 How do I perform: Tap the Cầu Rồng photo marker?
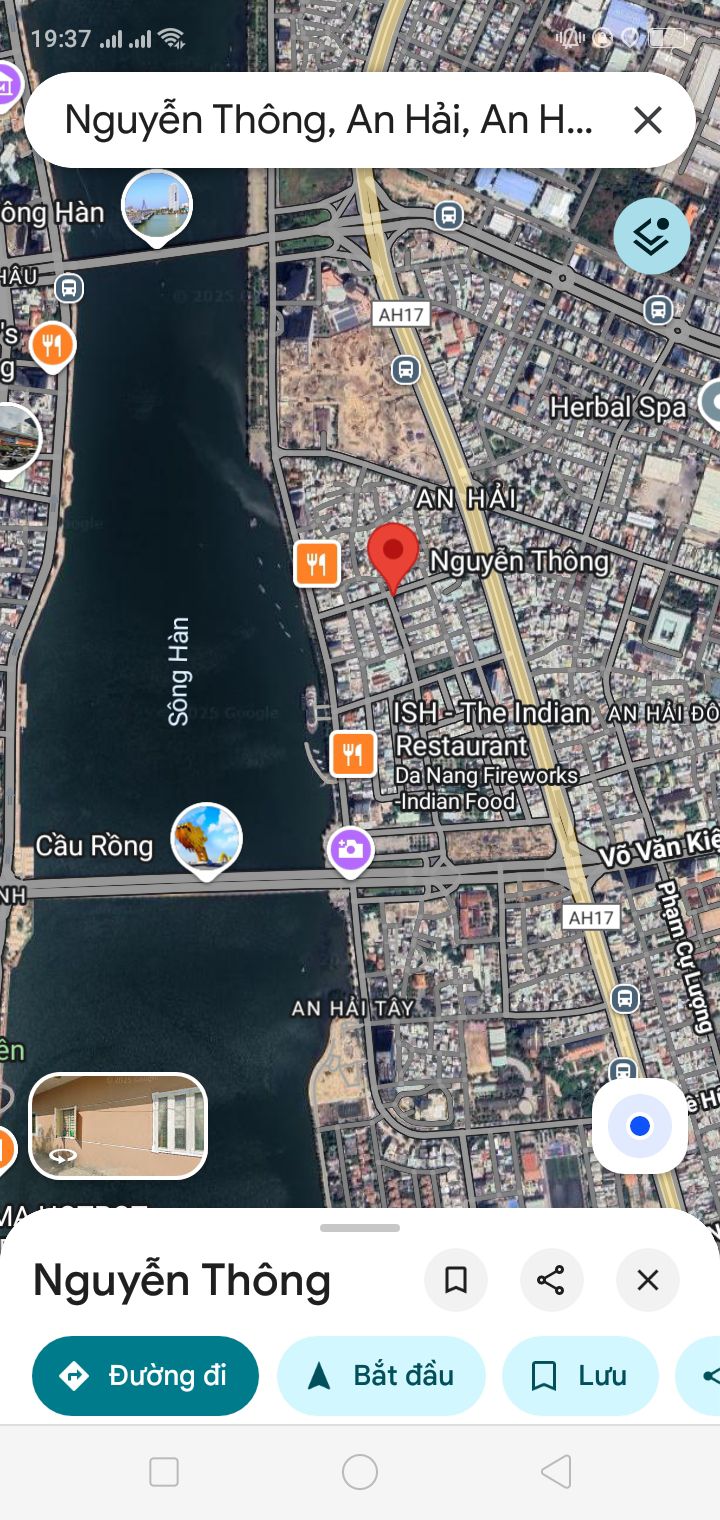207,838
